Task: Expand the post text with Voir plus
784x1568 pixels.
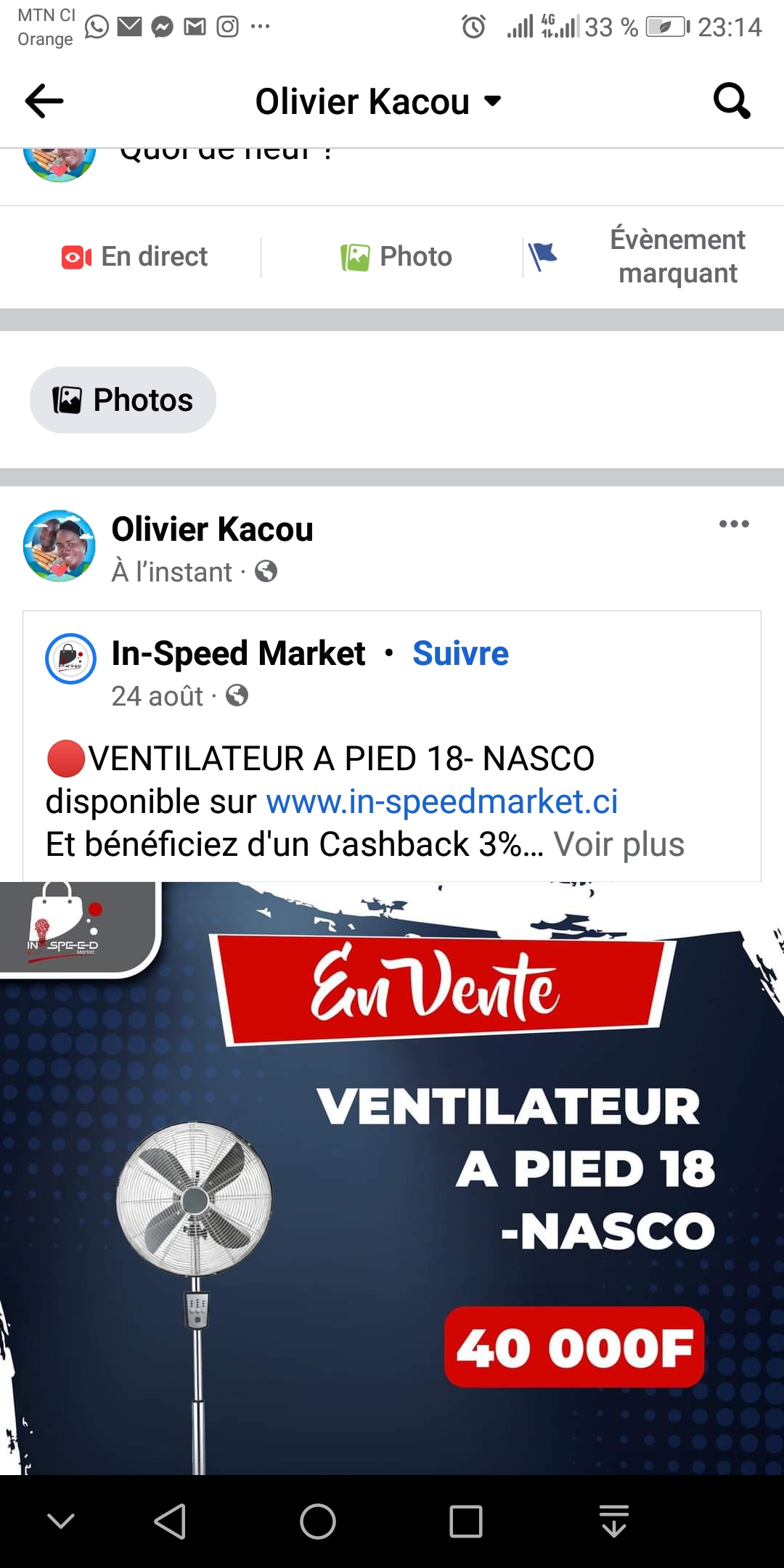Action: click(x=618, y=844)
